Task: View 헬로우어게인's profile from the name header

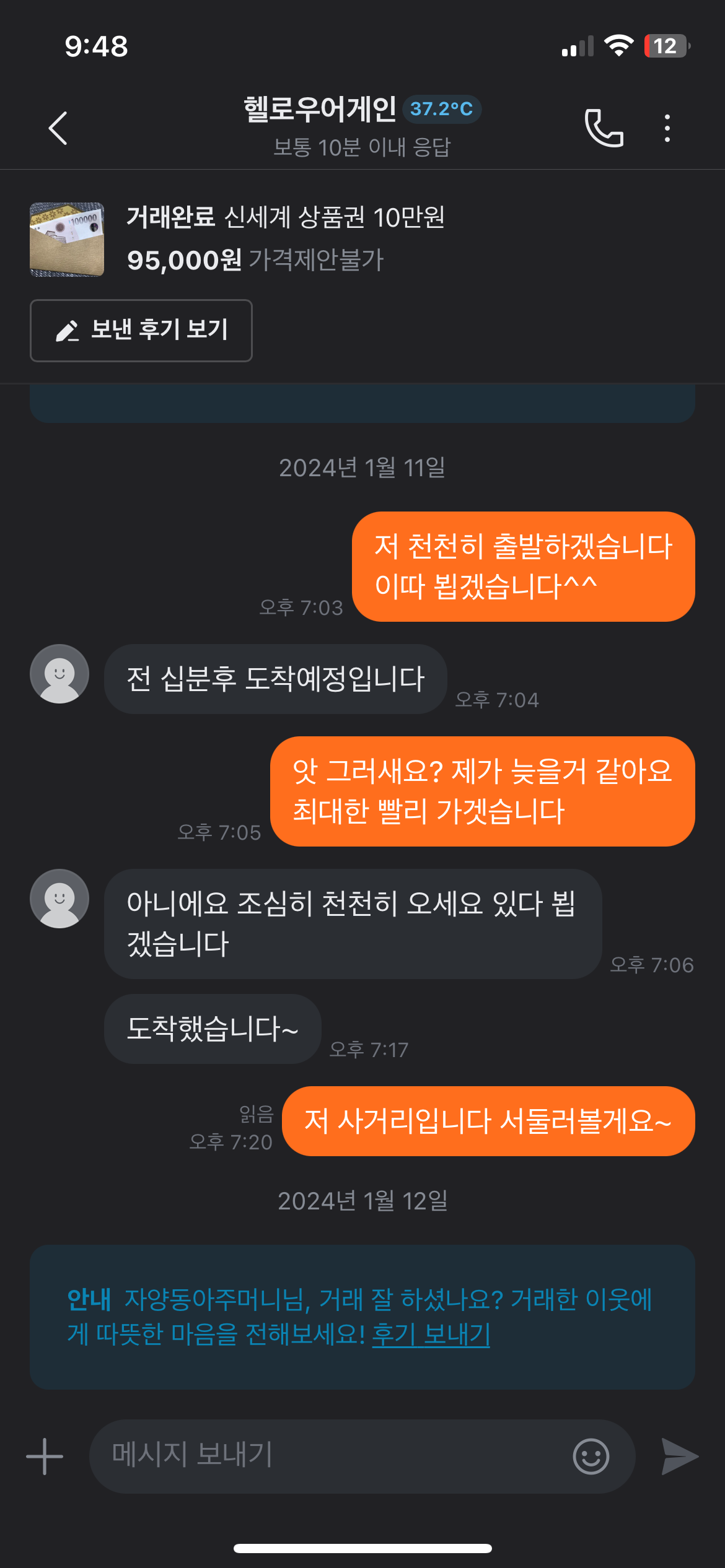Action: tap(320, 110)
